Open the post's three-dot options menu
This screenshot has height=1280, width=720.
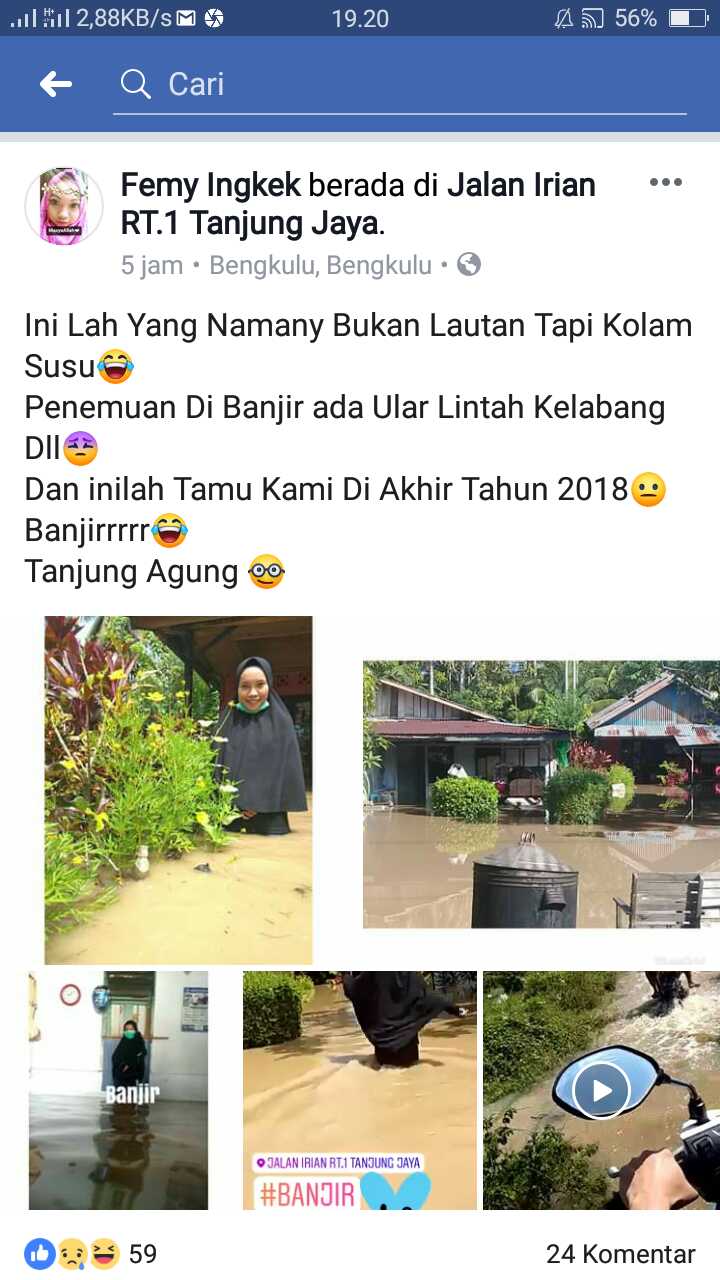click(665, 182)
